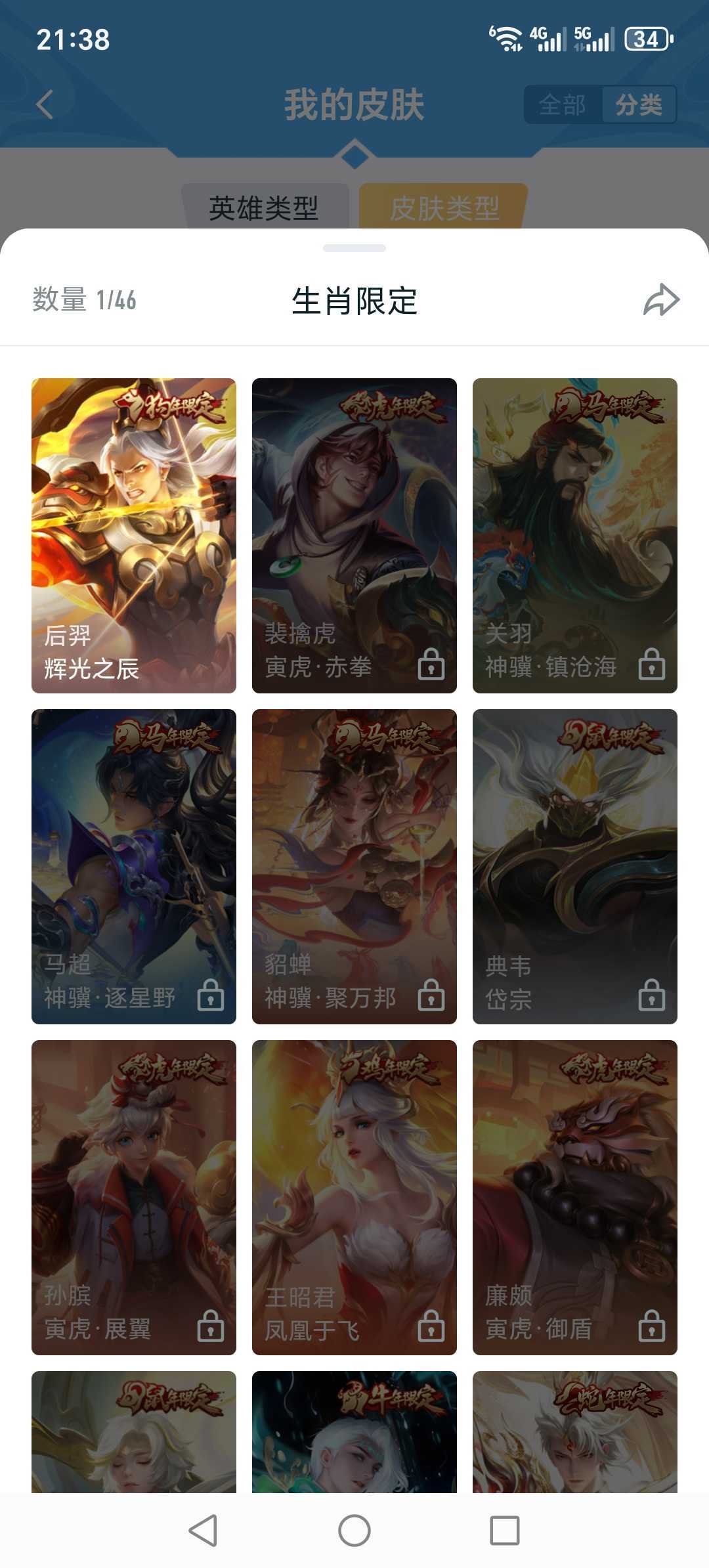This screenshot has height=1568, width=709.
Task: Open 典韦 岱宗 skin card
Action: 574,866
